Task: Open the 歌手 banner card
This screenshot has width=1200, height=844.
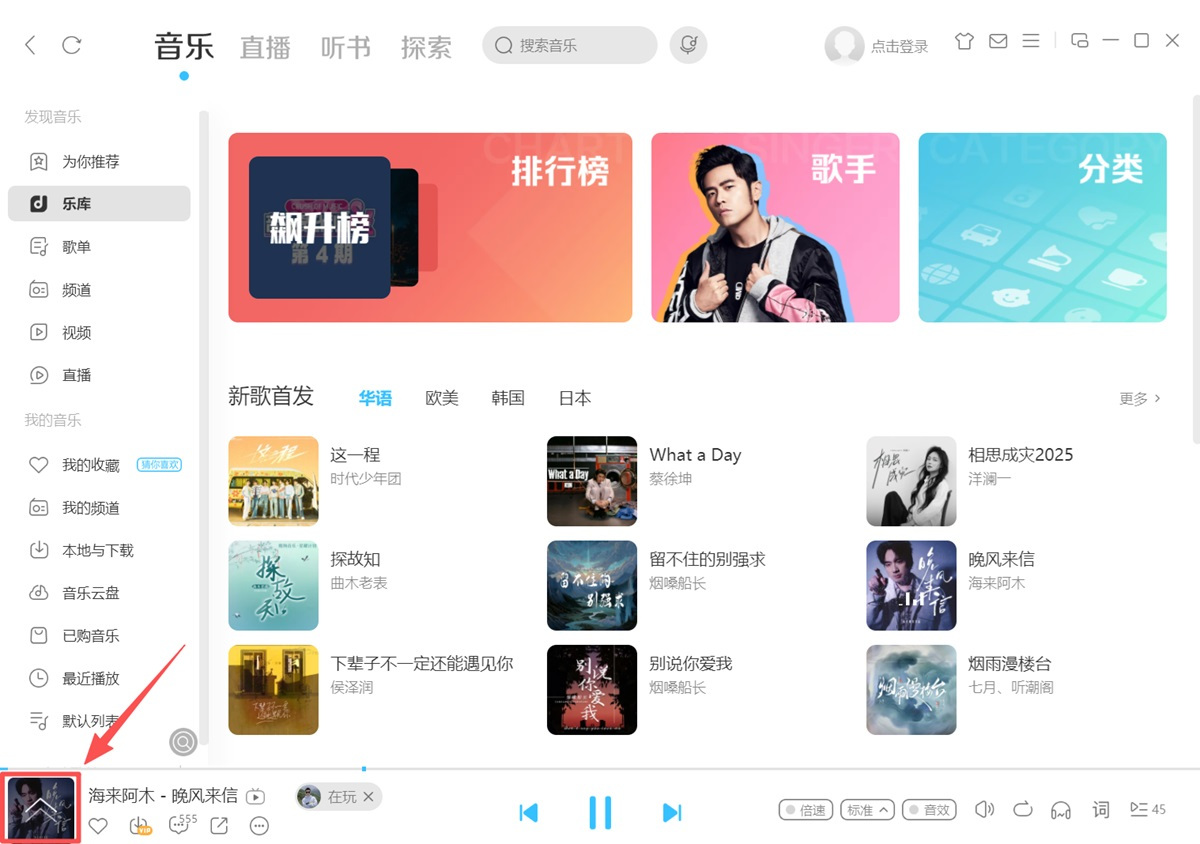Action: click(x=775, y=227)
